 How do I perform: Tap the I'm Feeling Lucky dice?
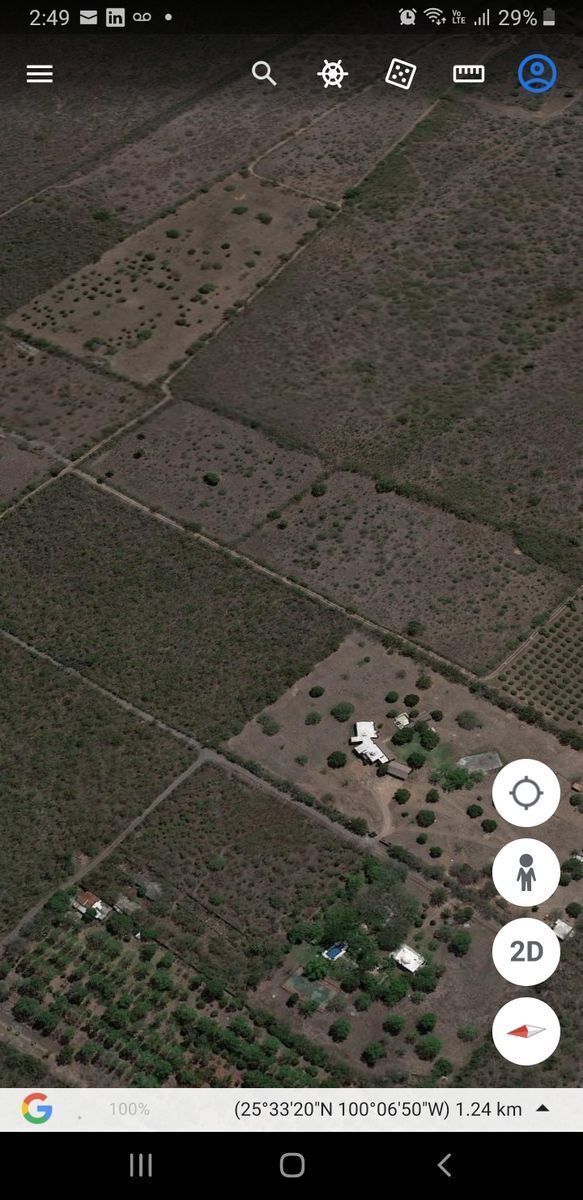(400, 73)
